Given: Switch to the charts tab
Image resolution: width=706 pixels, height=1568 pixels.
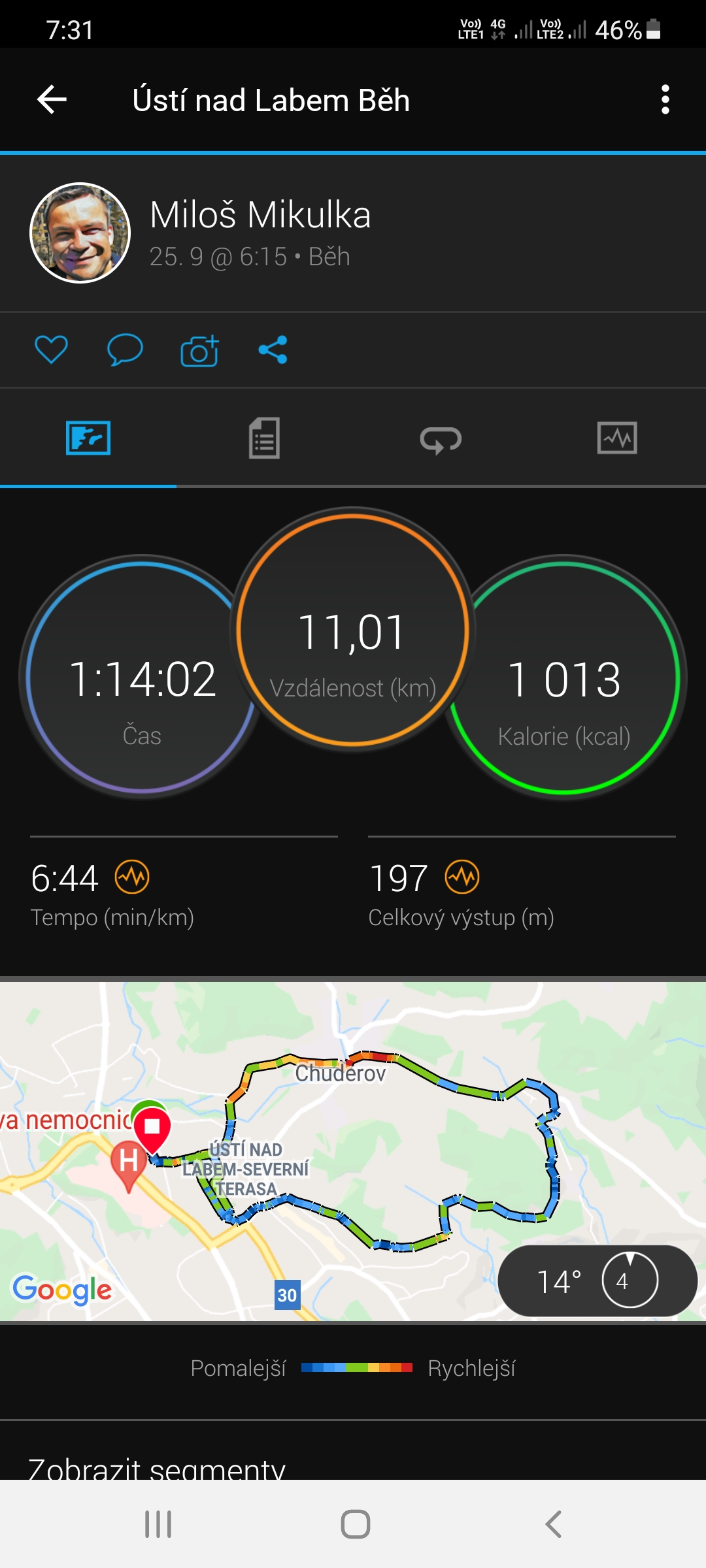Looking at the screenshot, I should (x=617, y=438).
